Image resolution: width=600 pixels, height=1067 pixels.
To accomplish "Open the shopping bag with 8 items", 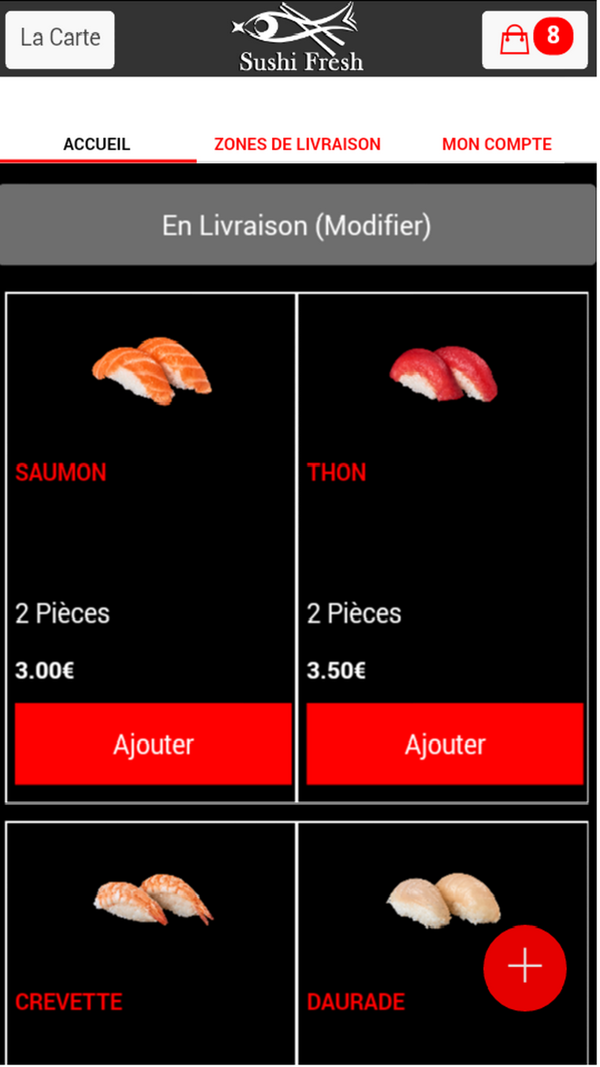I will (535, 39).
